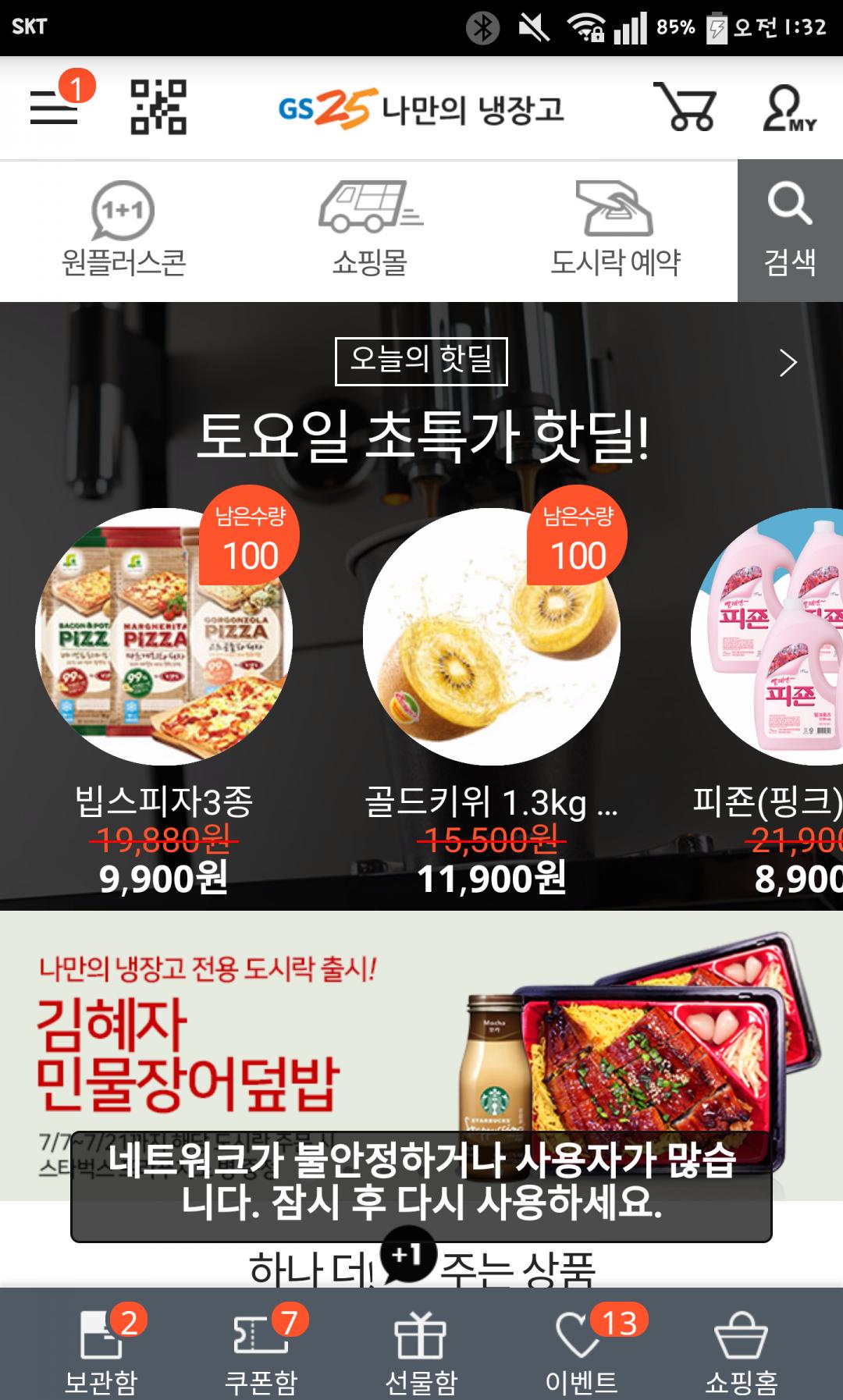843x1400 pixels.
Task: Go to 쇼핑몰
Action: (x=370, y=231)
